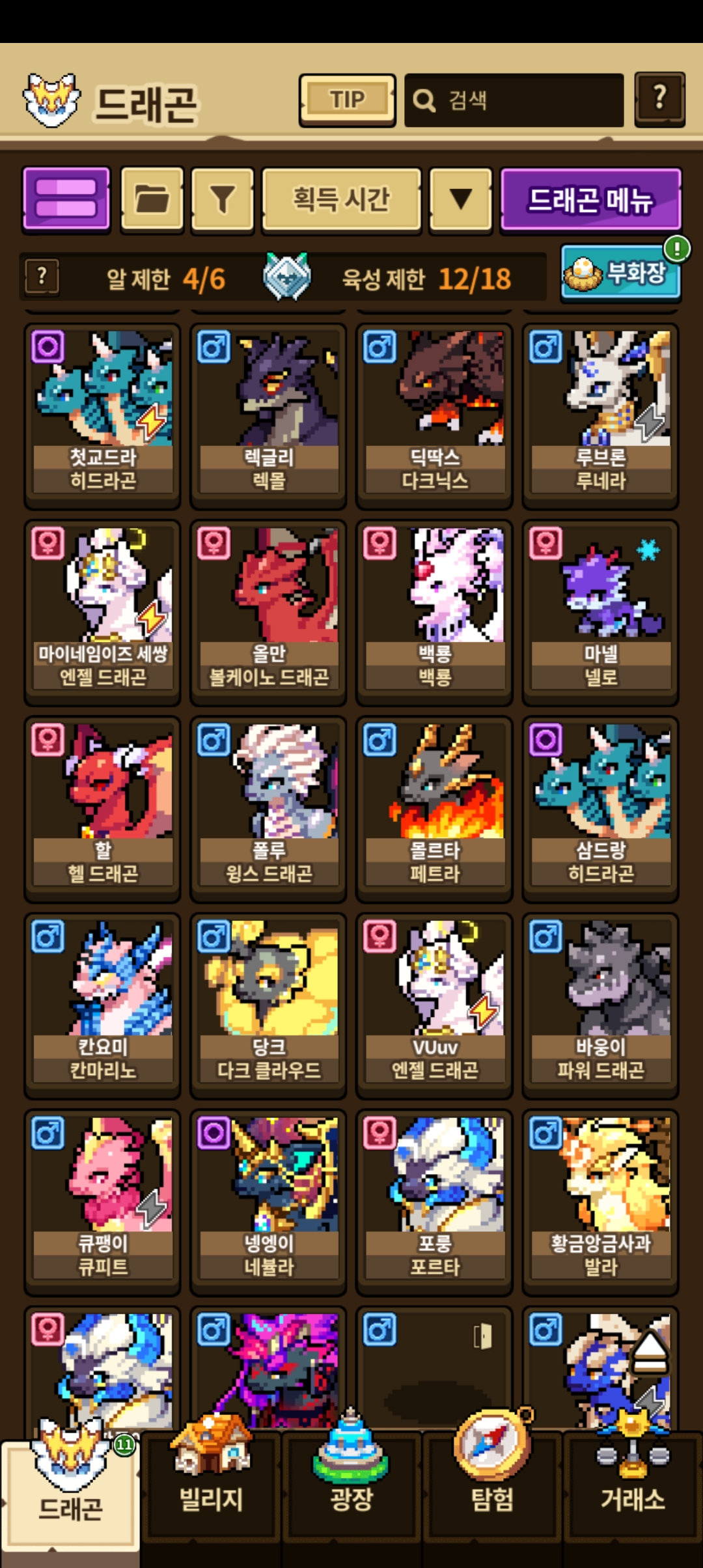This screenshot has width=703, height=1568.
Task: Switch to the 광장 tab
Action: [x=351, y=1489]
